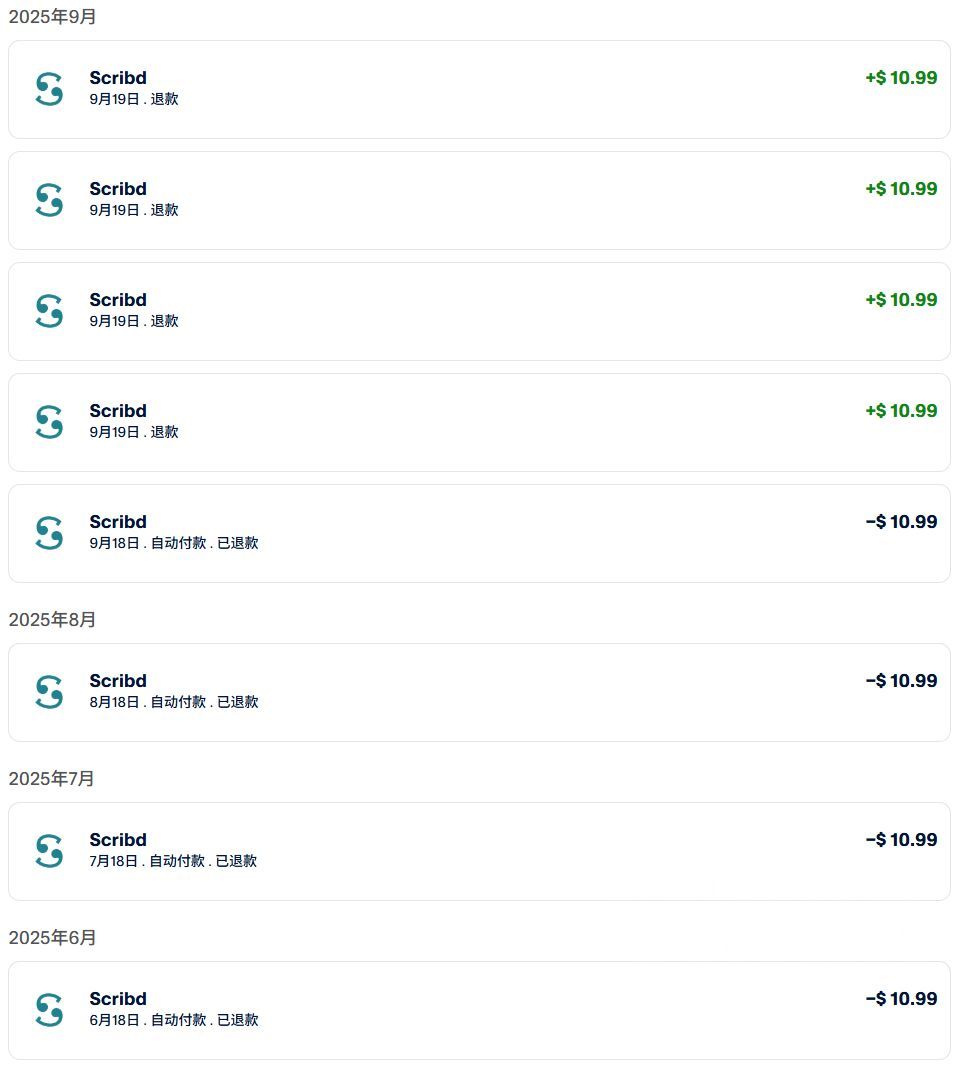Screen dimensions: 963x1070
Task: Click the Scribd icon on the July 18 payment
Action: coord(47,851)
